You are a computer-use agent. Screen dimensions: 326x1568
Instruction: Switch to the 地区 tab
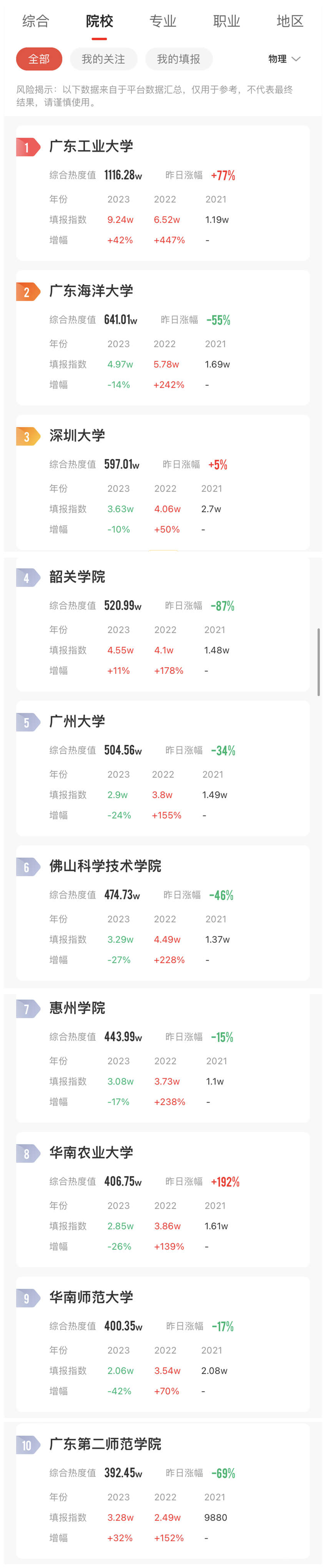point(289,21)
